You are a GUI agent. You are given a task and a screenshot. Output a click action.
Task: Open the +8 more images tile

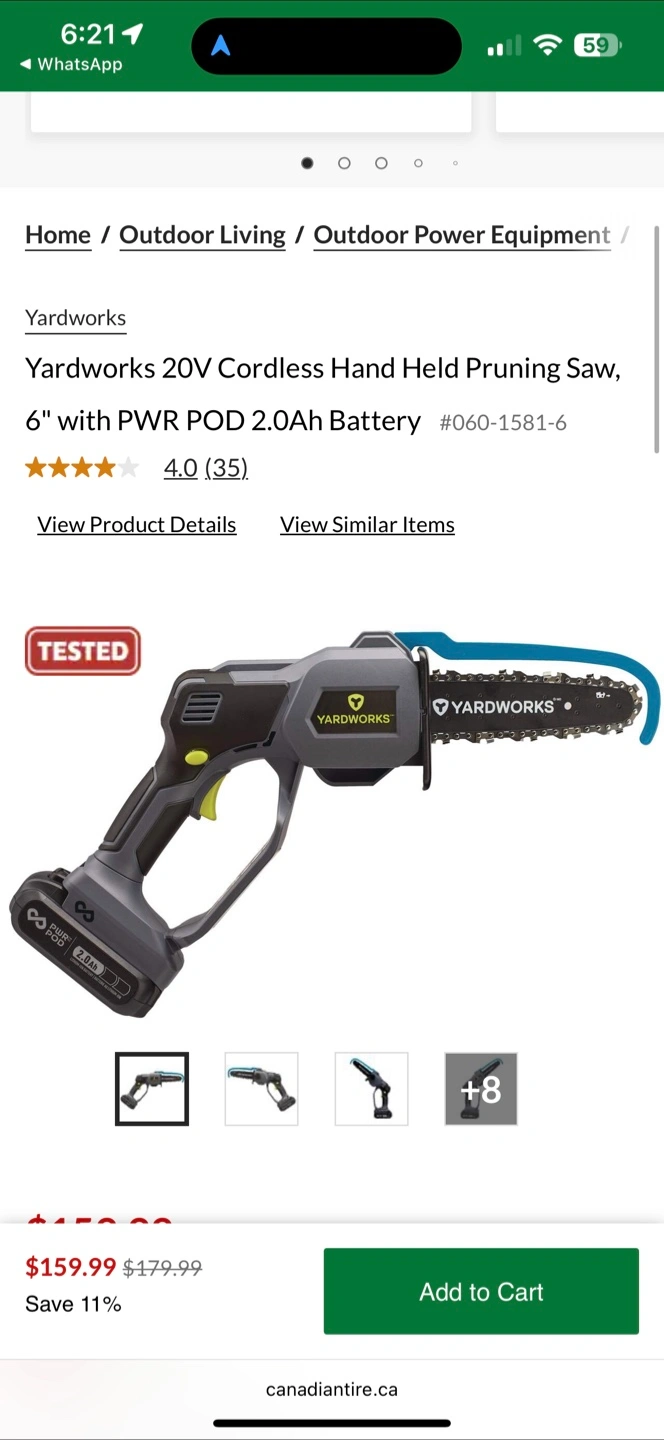[x=481, y=1089]
